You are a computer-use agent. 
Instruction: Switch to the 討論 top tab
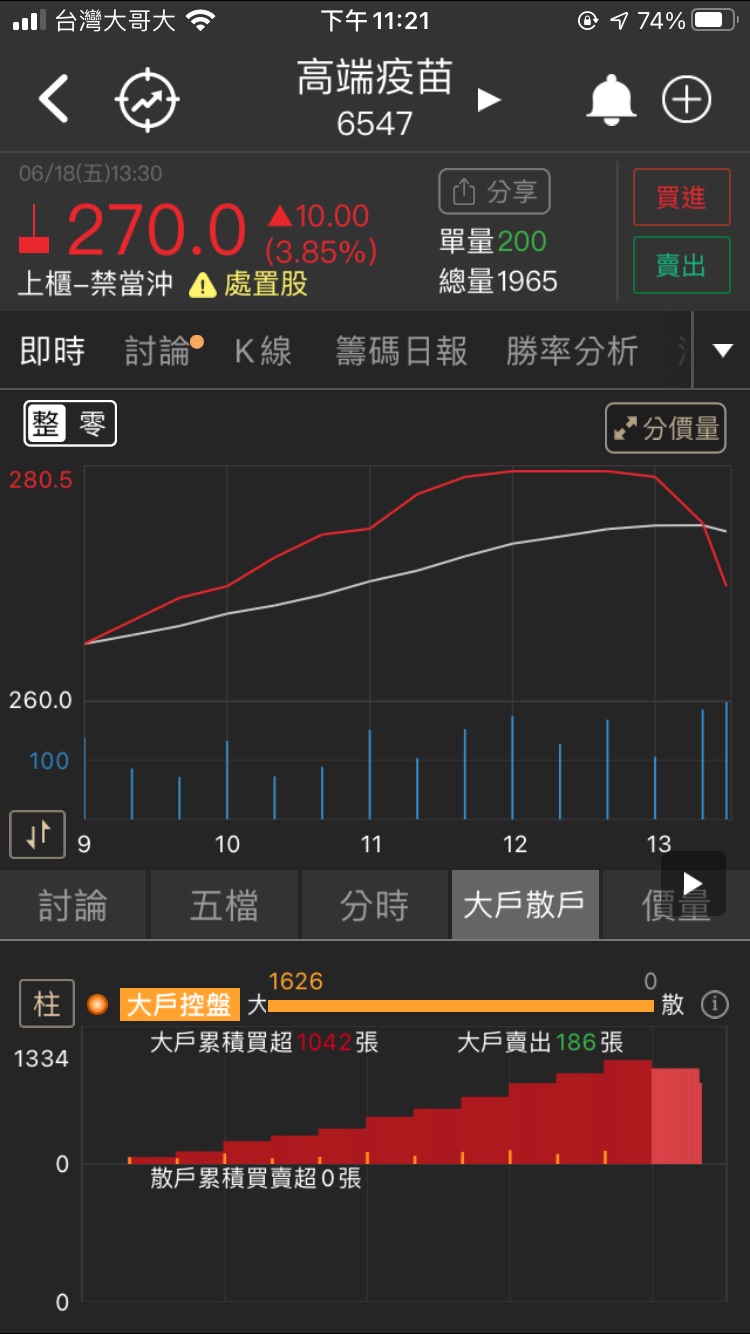[x=158, y=351]
